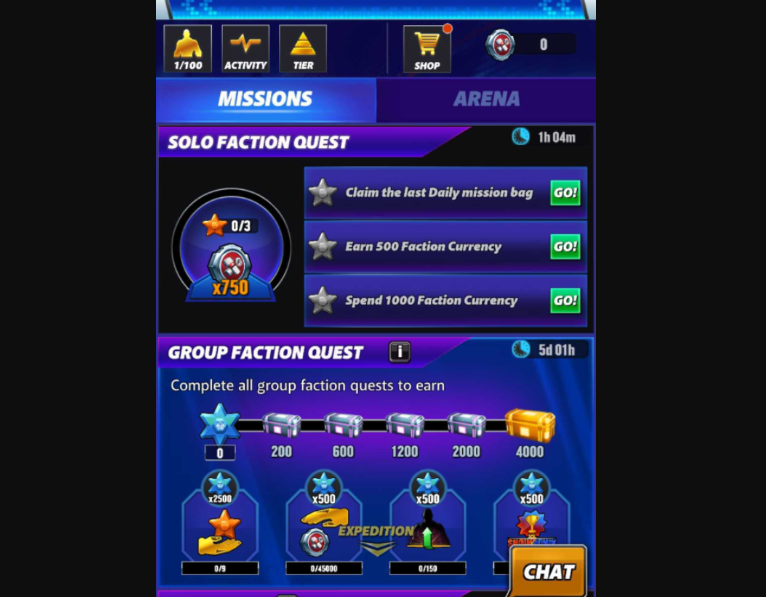Viewport: 766px width, 597px height.
Task: Go to Claim the last Daily mission bag
Action: pyautogui.click(x=565, y=193)
